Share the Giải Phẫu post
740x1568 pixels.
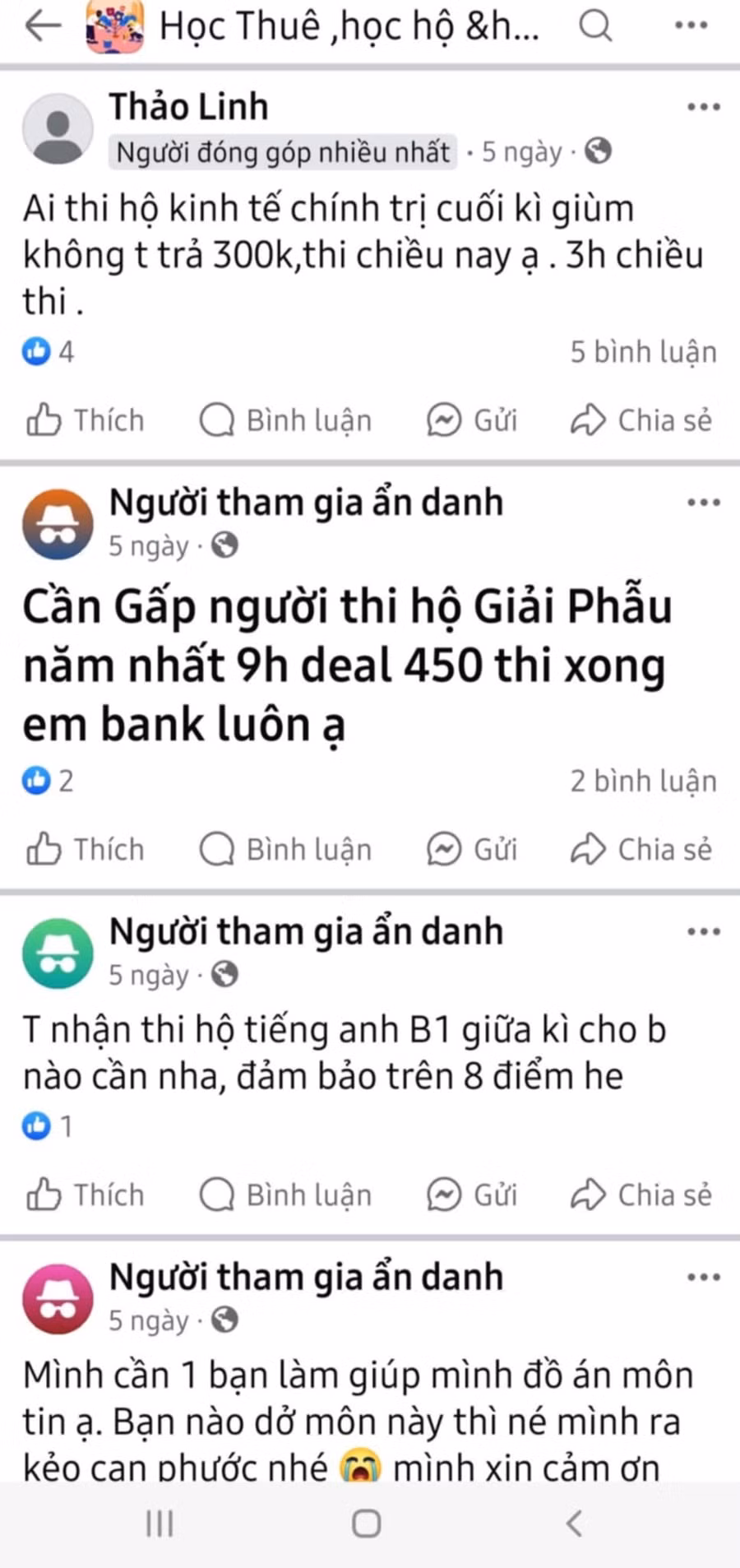641,849
